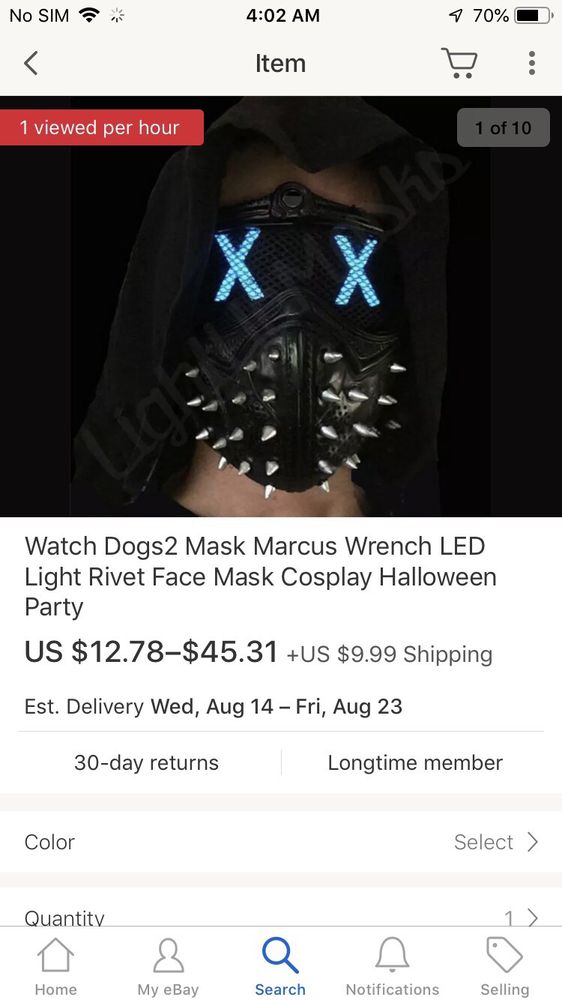Open the Search tab
Viewport: 562px width, 1000px height.
pos(280,966)
